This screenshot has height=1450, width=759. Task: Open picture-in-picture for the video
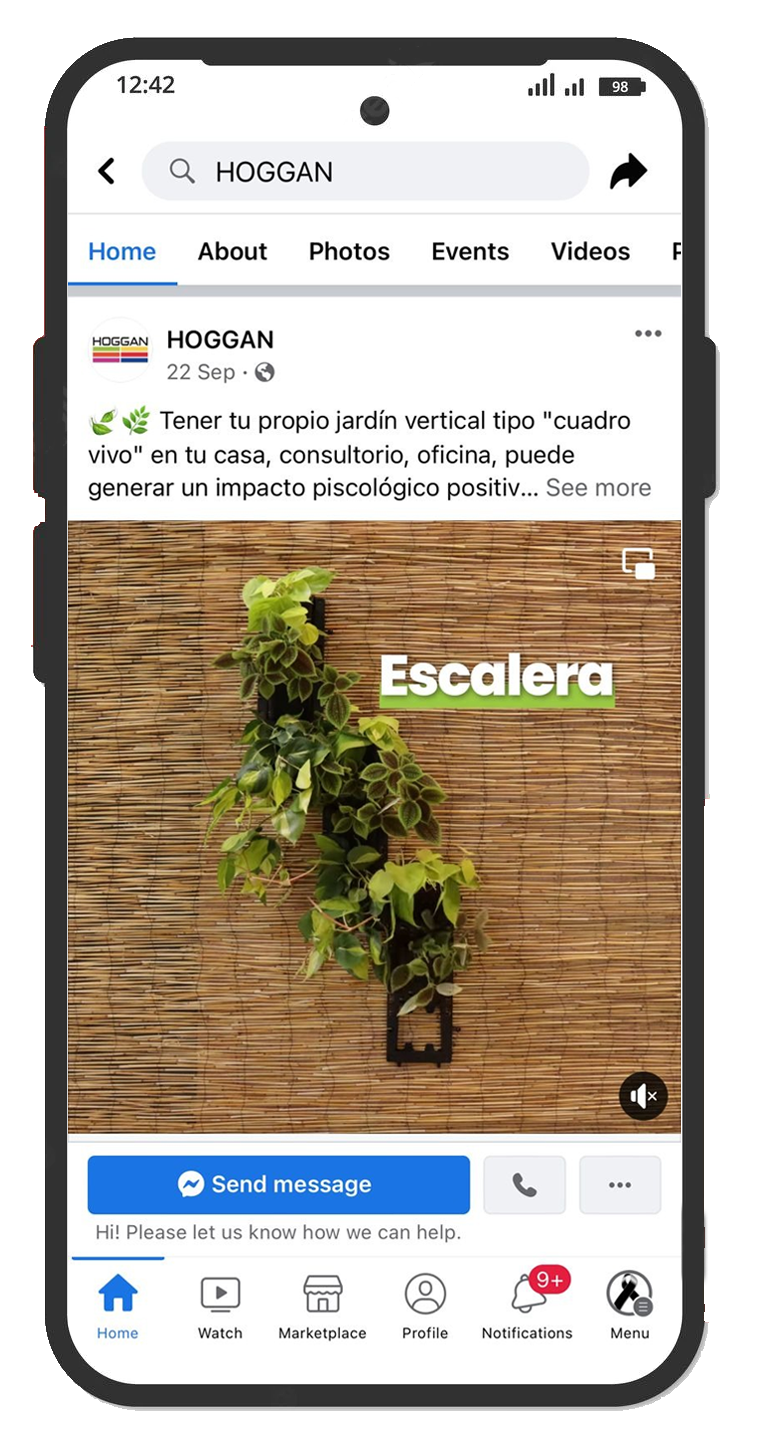(x=638, y=563)
